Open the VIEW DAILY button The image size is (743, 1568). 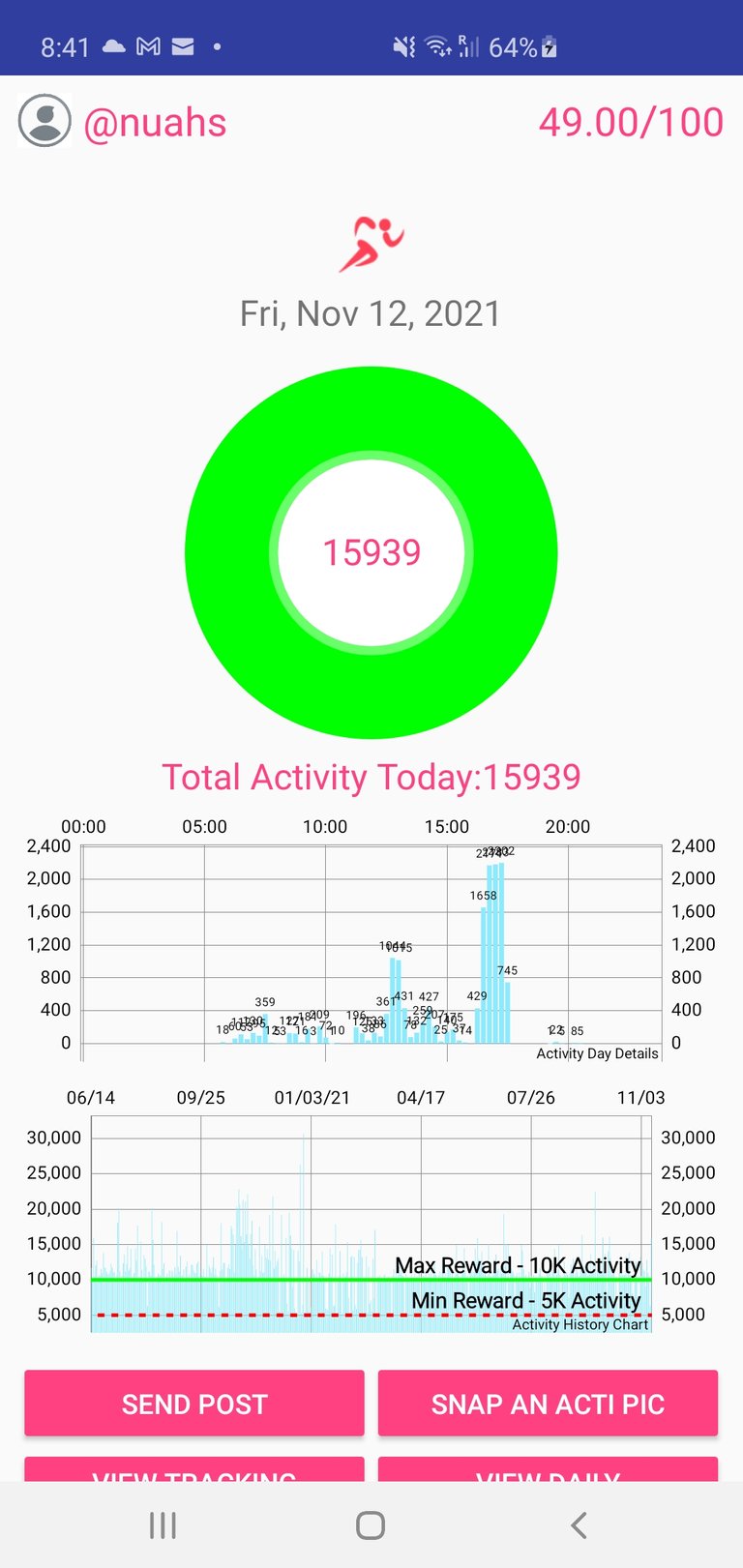(548, 1469)
